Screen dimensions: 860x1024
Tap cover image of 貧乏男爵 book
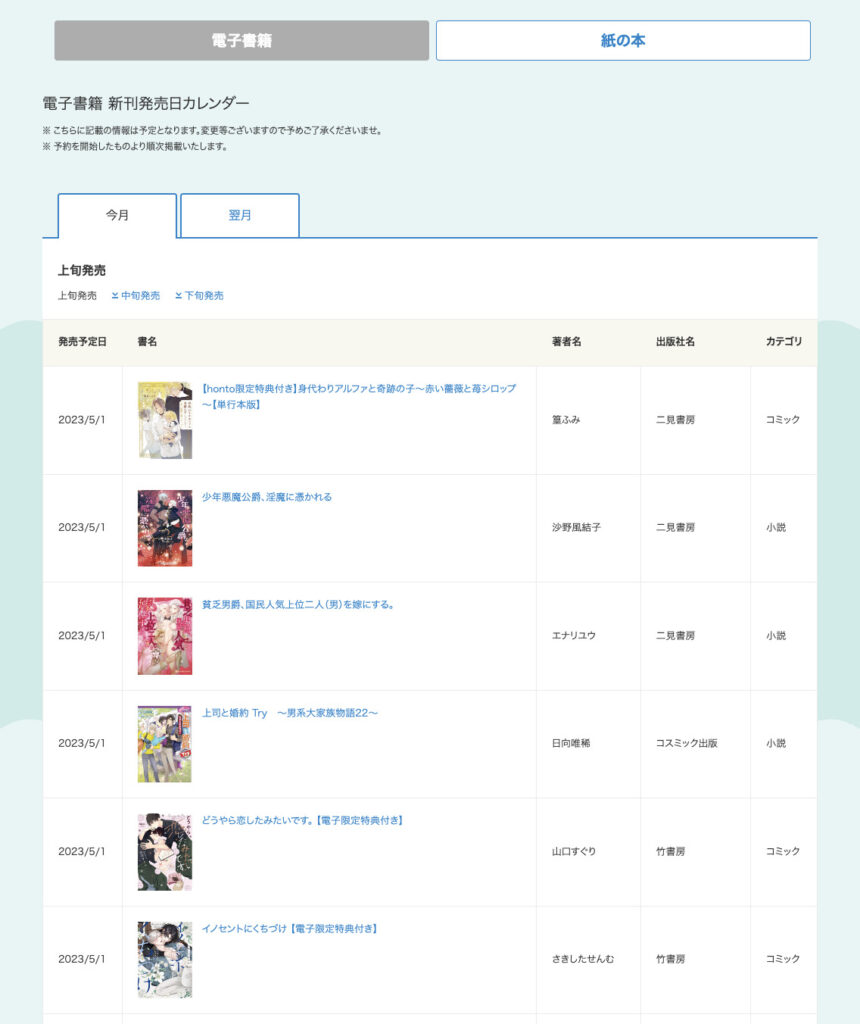164,636
